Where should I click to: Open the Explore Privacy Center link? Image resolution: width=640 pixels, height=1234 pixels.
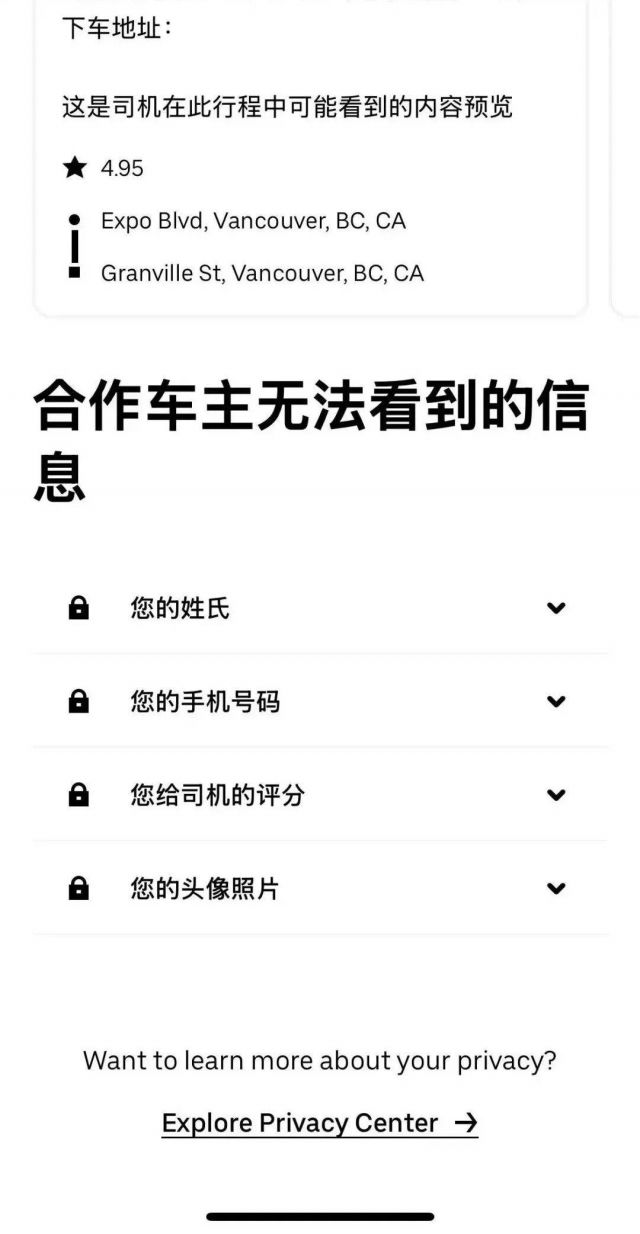tap(319, 1123)
